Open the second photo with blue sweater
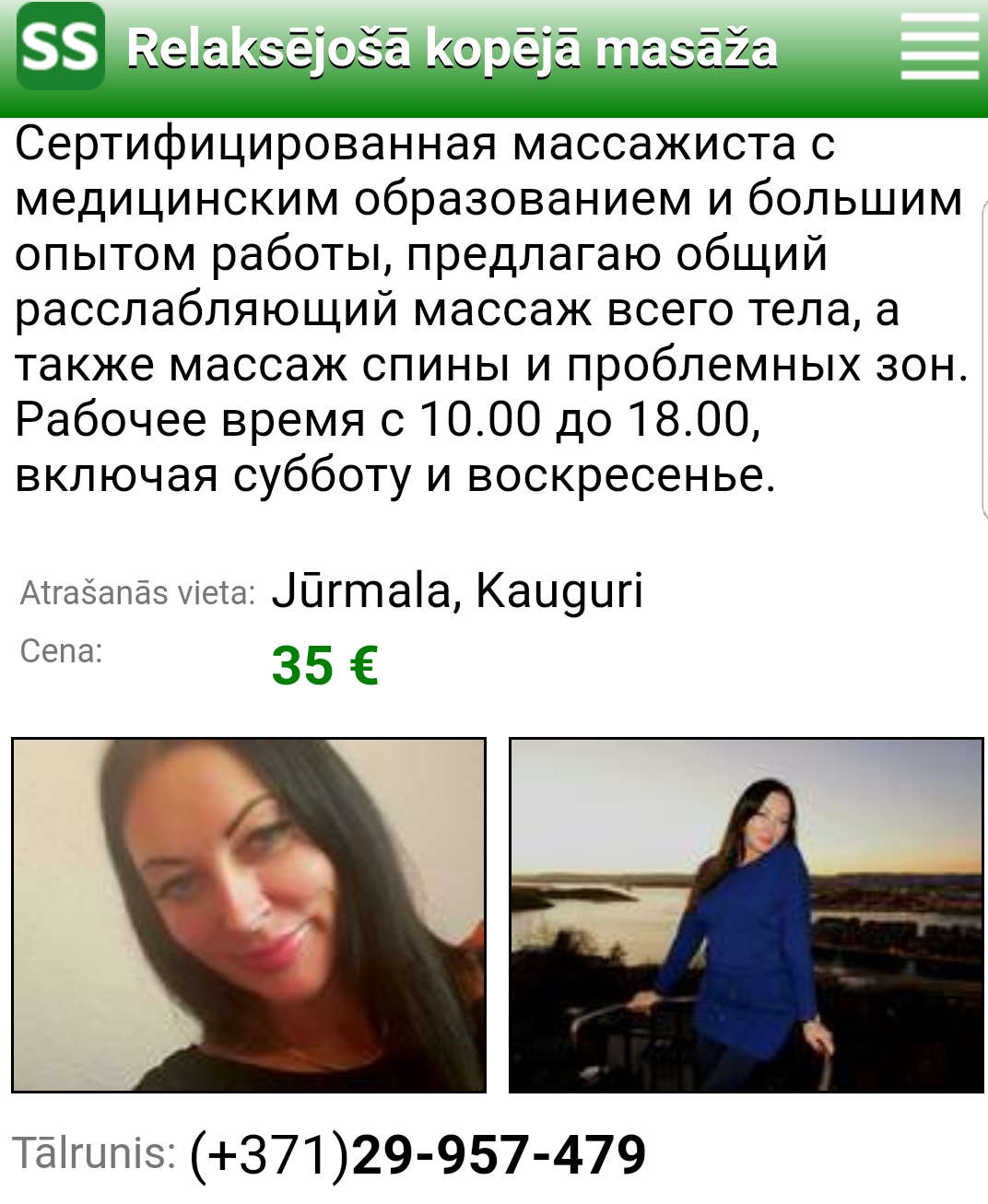The width and height of the screenshot is (988, 1204). pyautogui.click(x=746, y=915)
